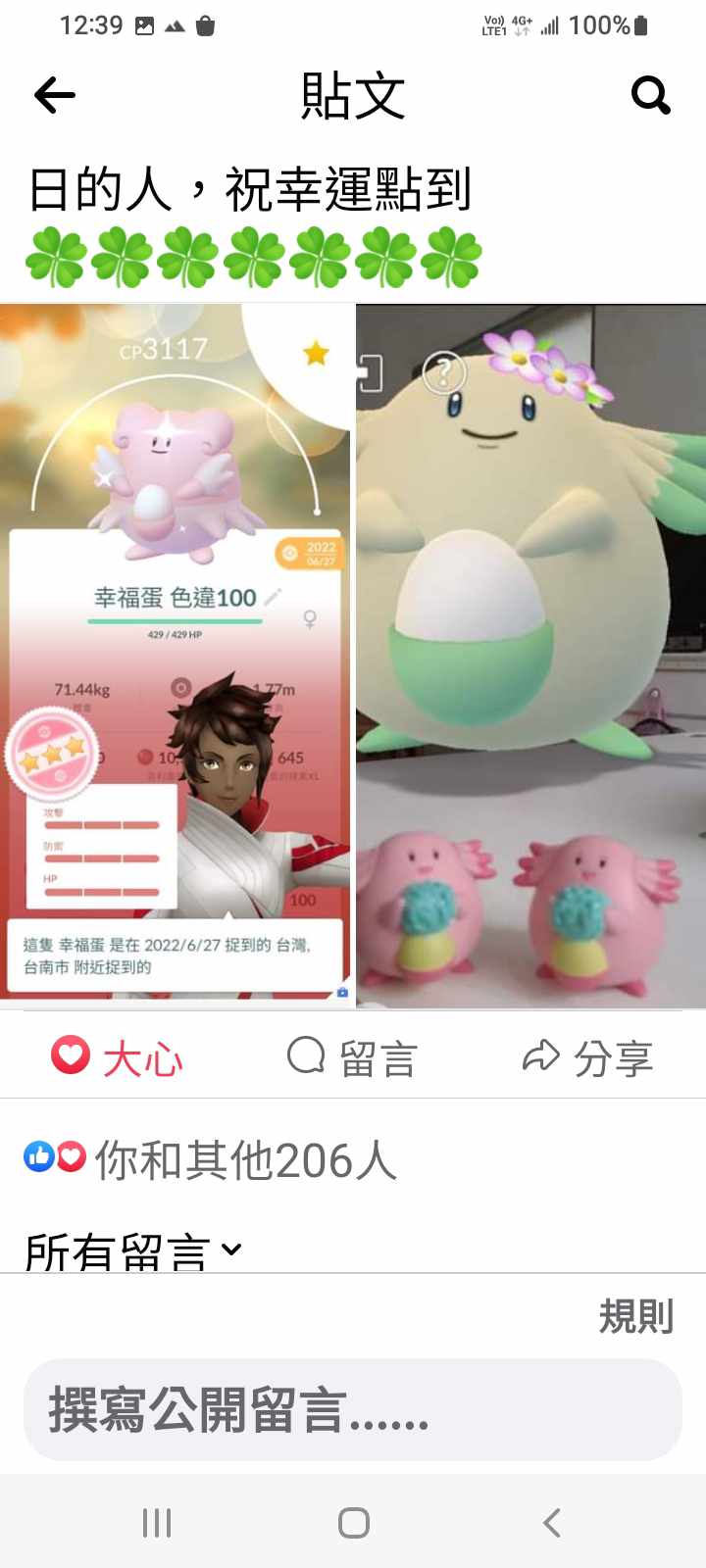Viewport: 706px width, 1568px height.
Task: Open recent apps from the navigation bar
Action: (x=157, y=1523)
